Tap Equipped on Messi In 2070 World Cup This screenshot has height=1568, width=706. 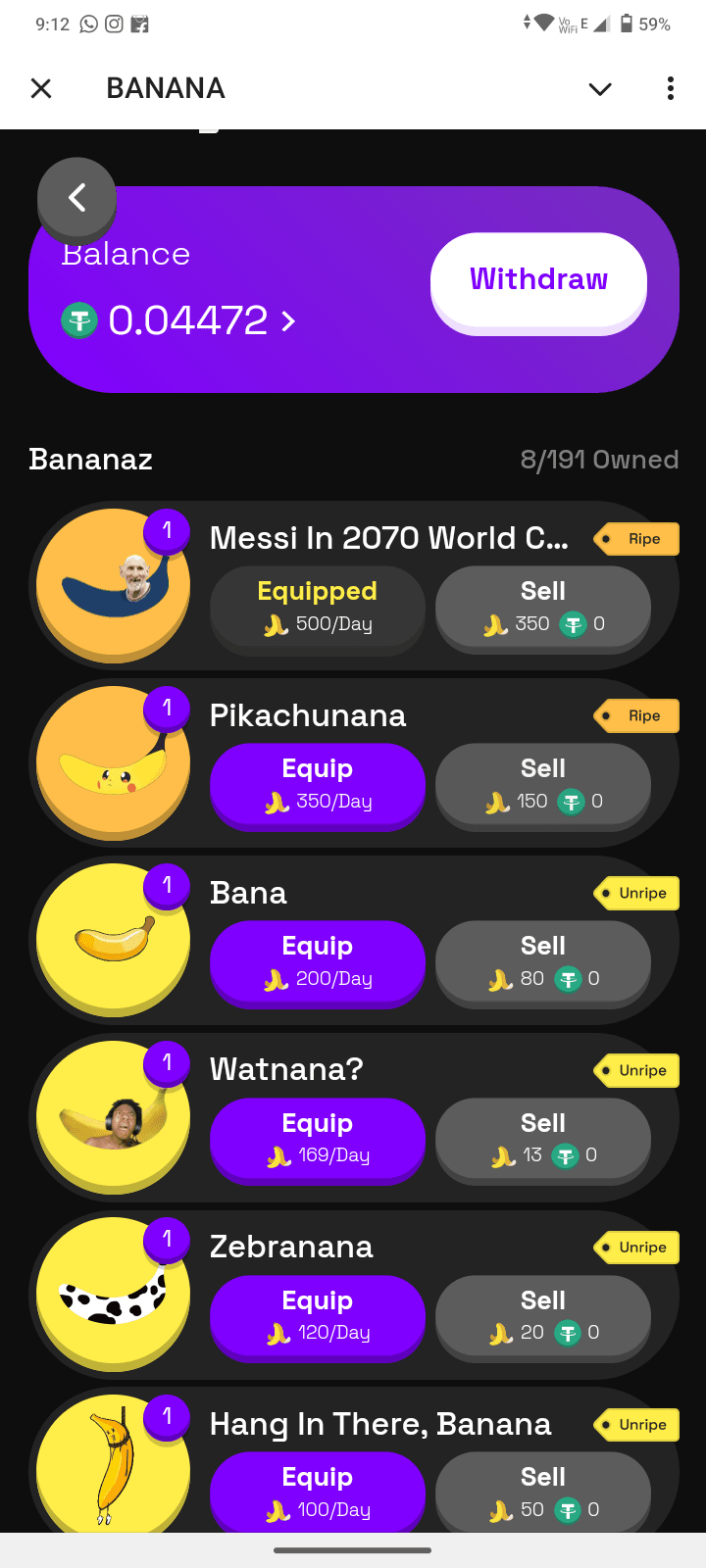pyautogui.click(x=318, y=607)
